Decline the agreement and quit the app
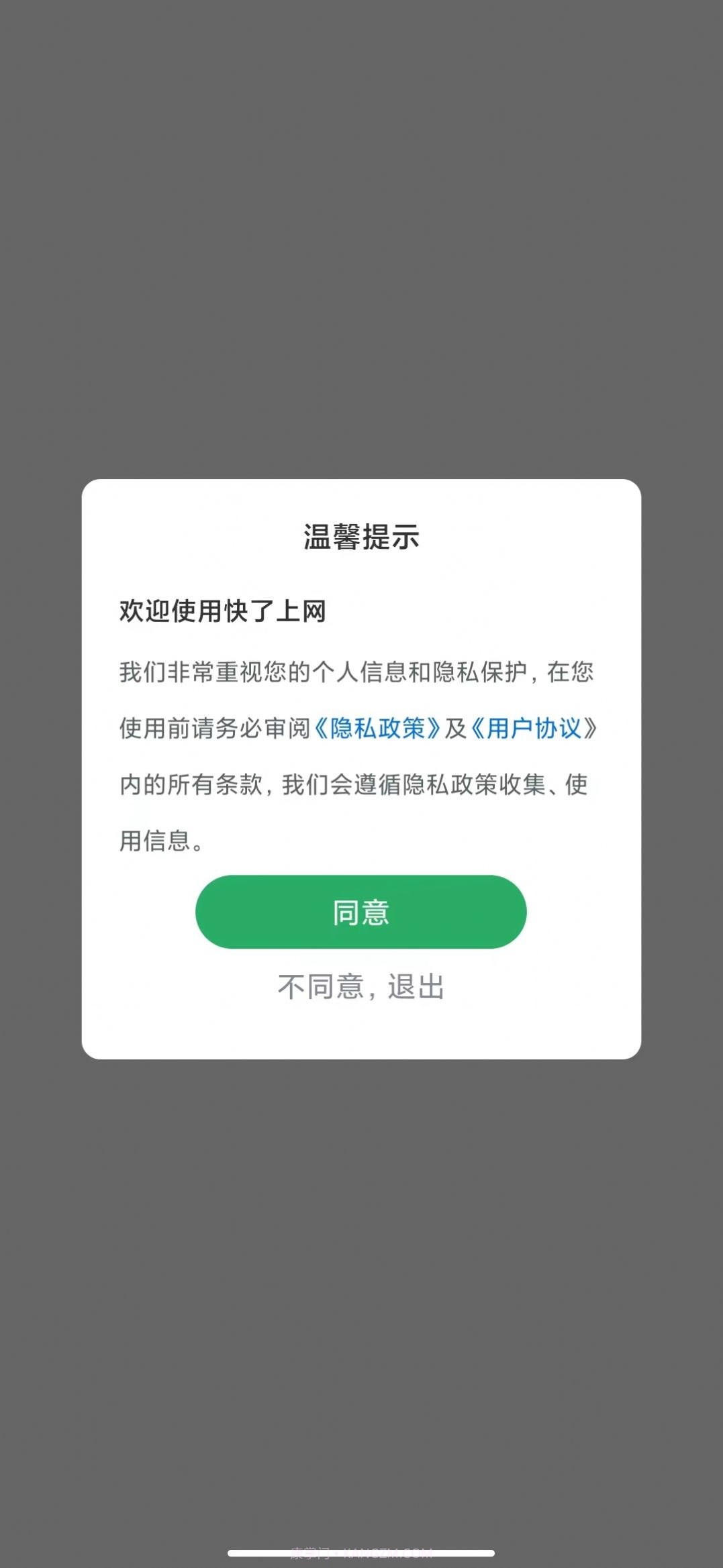The height and width of the screenshot is (1568, 723). point(361,986)
